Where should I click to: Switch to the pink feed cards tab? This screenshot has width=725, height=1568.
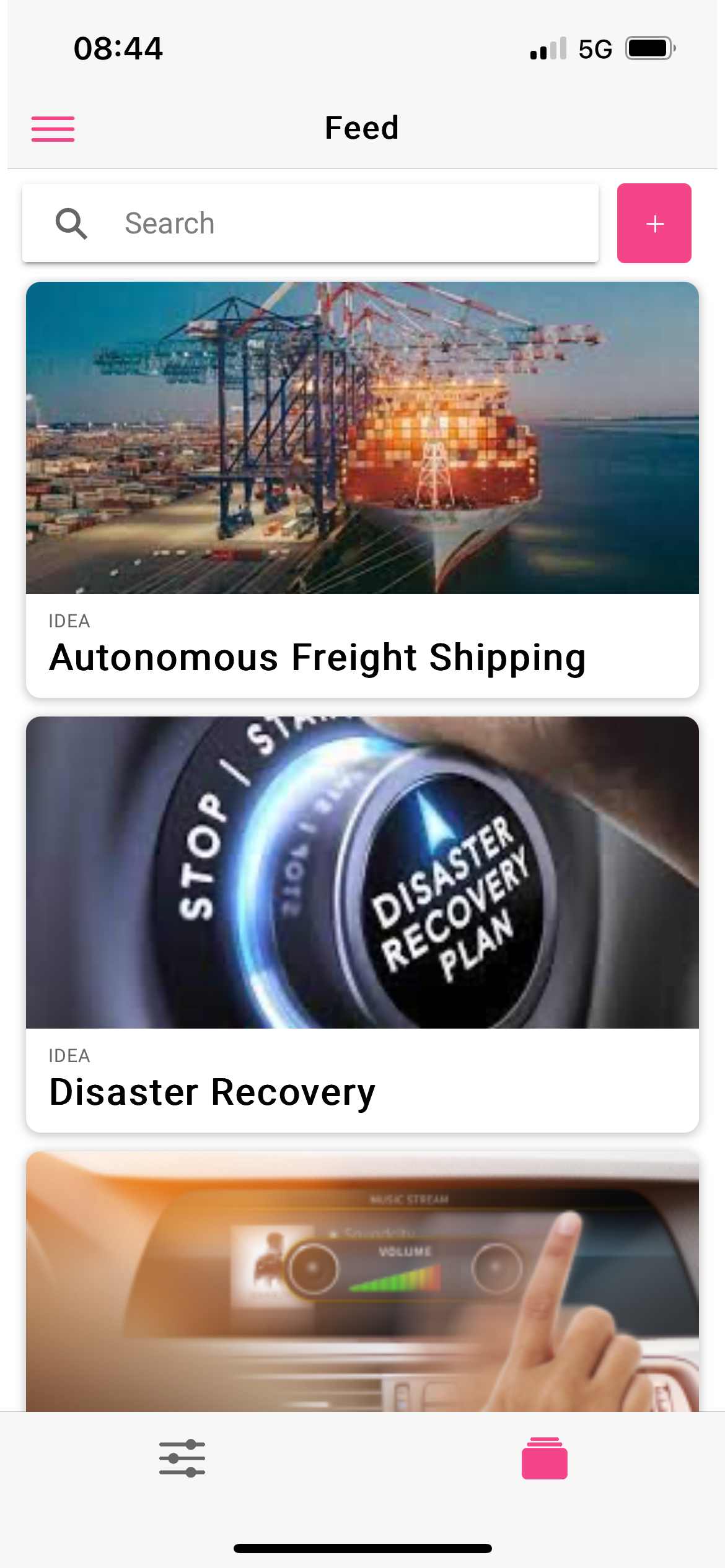point(544,1458)
